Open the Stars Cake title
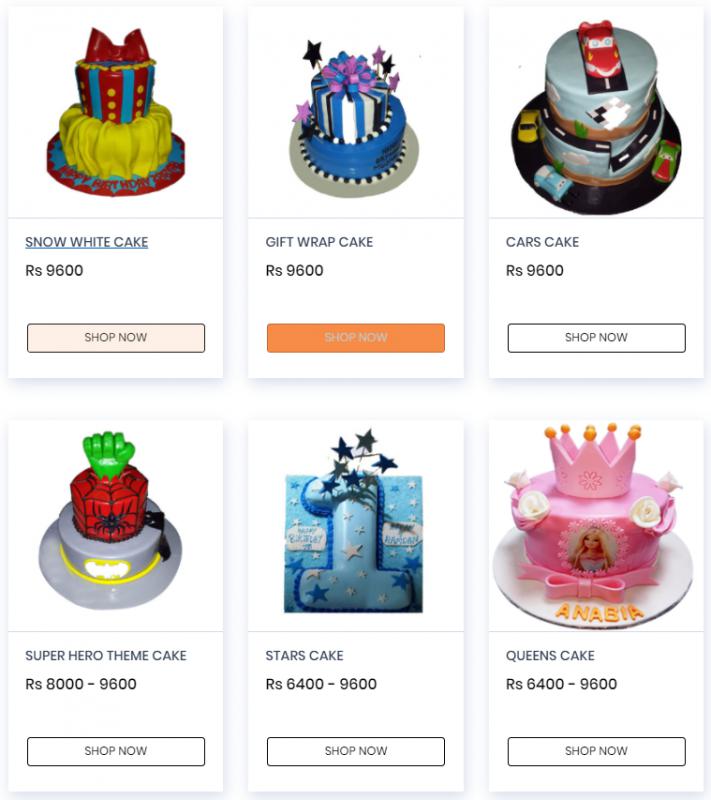Image resolution: width=711 pixels, height=800 pixels. pos(304,656)
